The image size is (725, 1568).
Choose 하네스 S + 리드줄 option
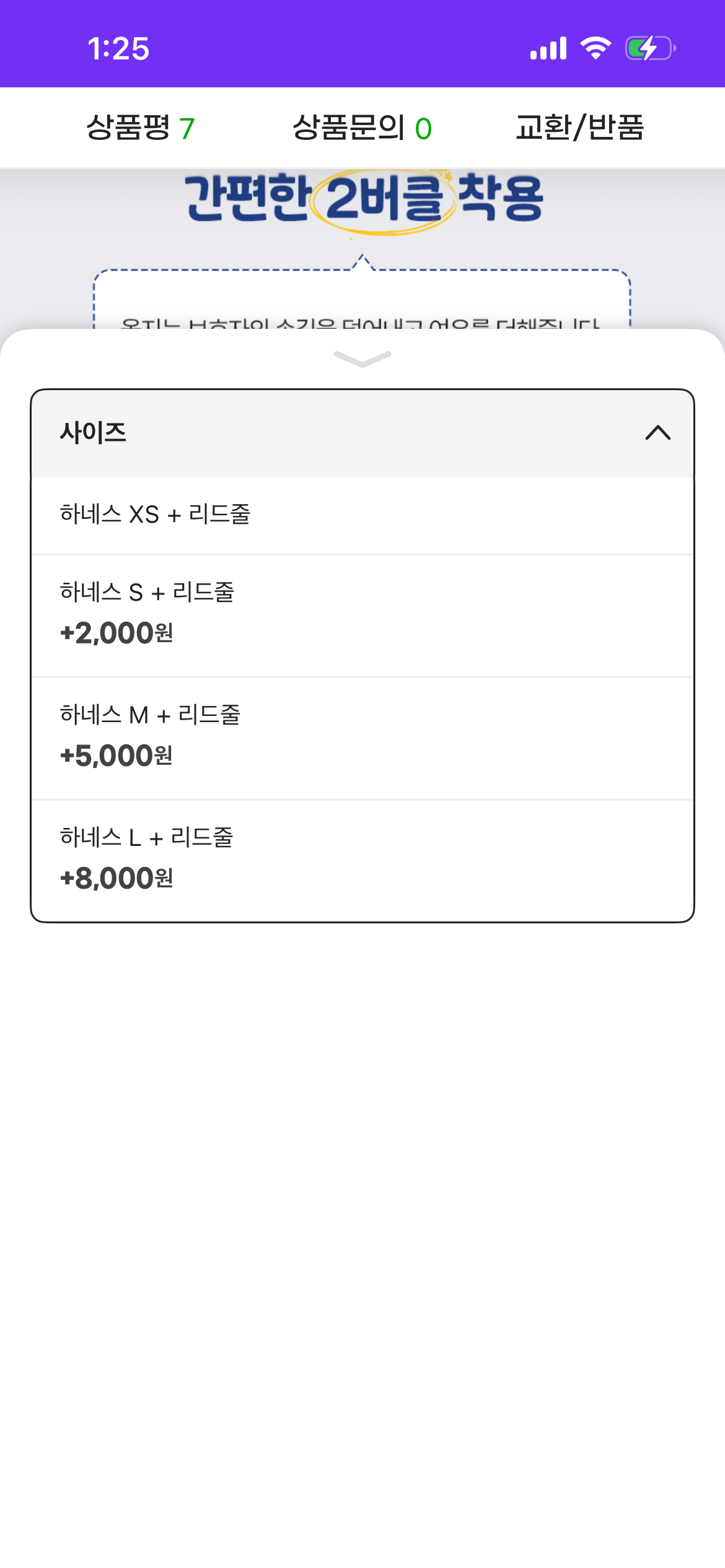point(362,615)
